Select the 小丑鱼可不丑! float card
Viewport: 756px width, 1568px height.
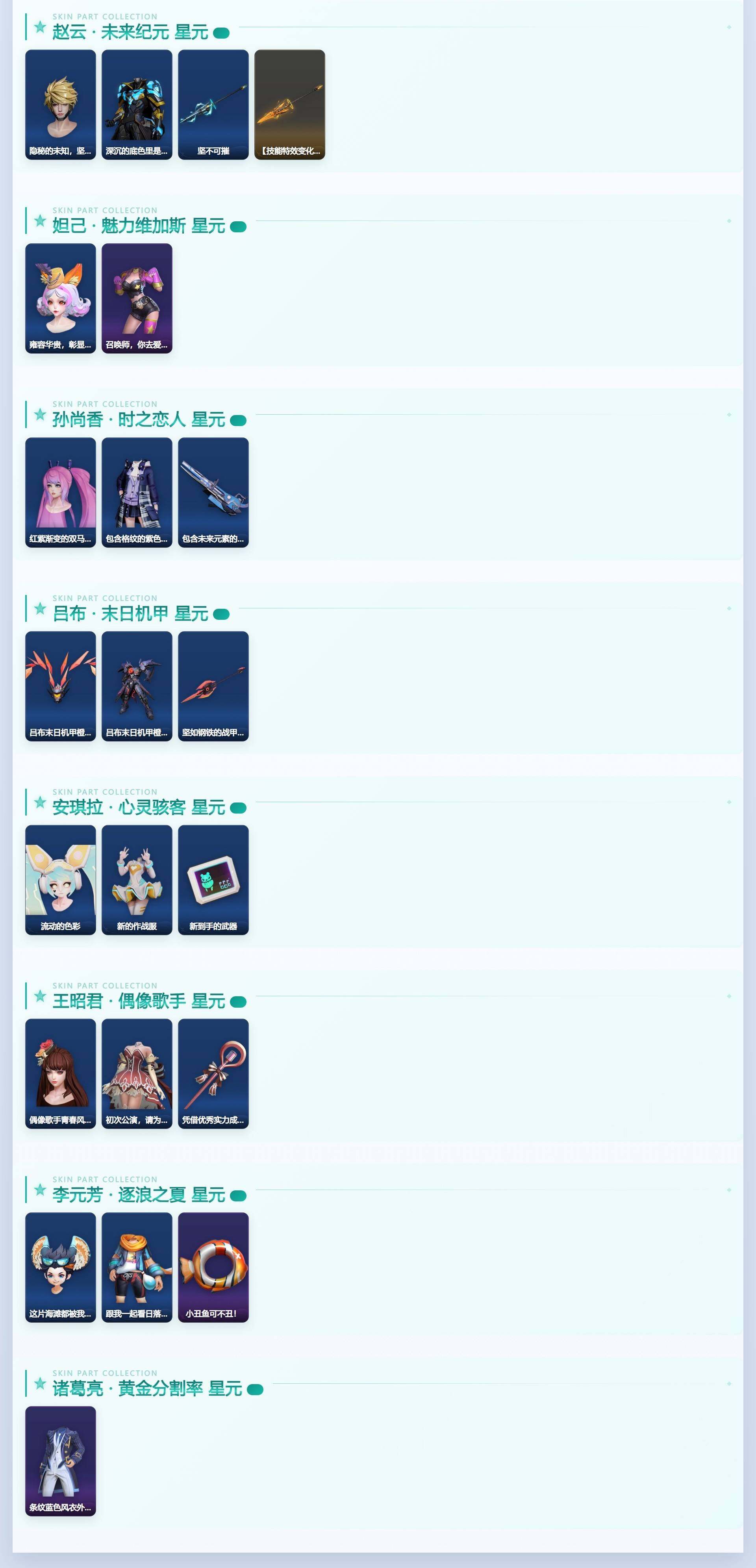point(213,1267)
